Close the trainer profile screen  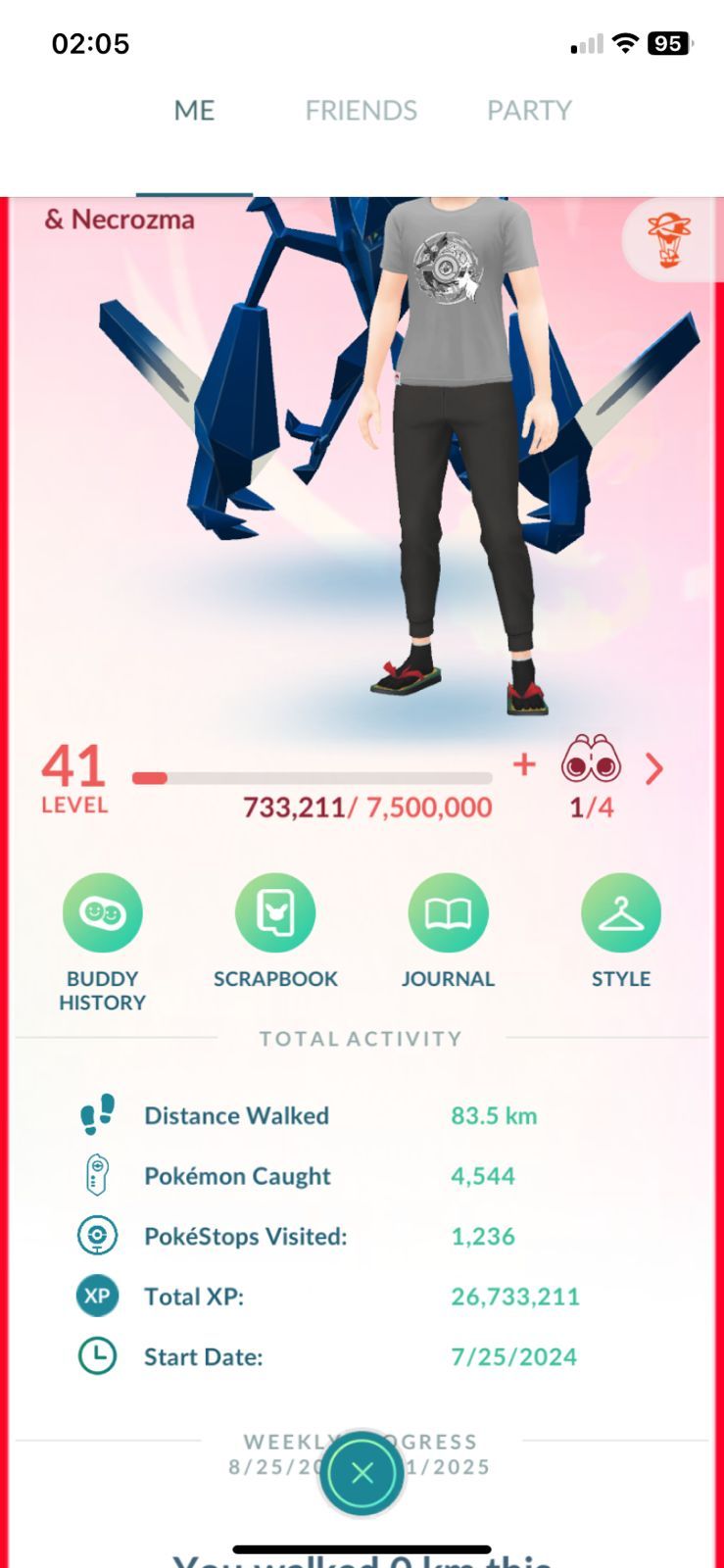[x=362, y=1472]
